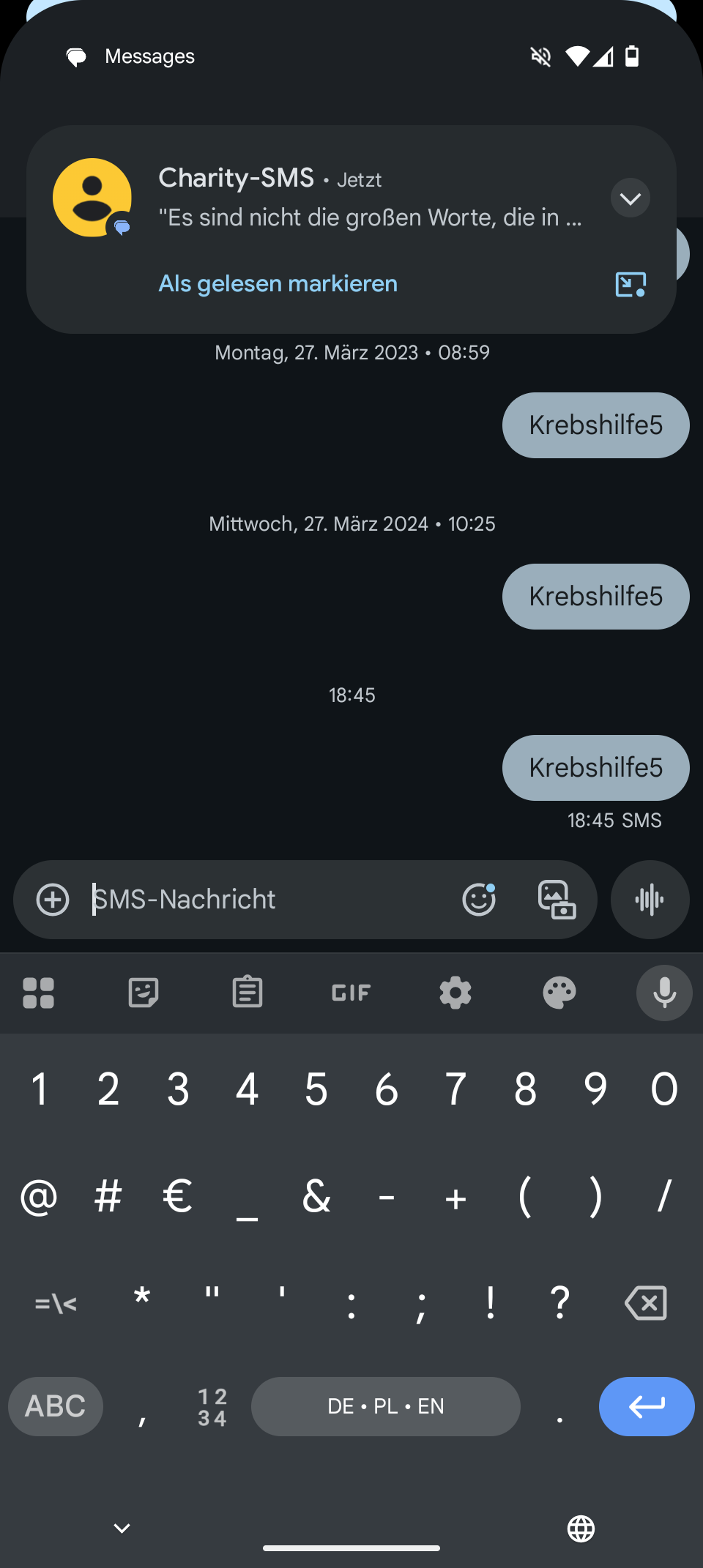Open keyboard settings gear
This screenshot has height=1568, width=703.
(455, 993)
